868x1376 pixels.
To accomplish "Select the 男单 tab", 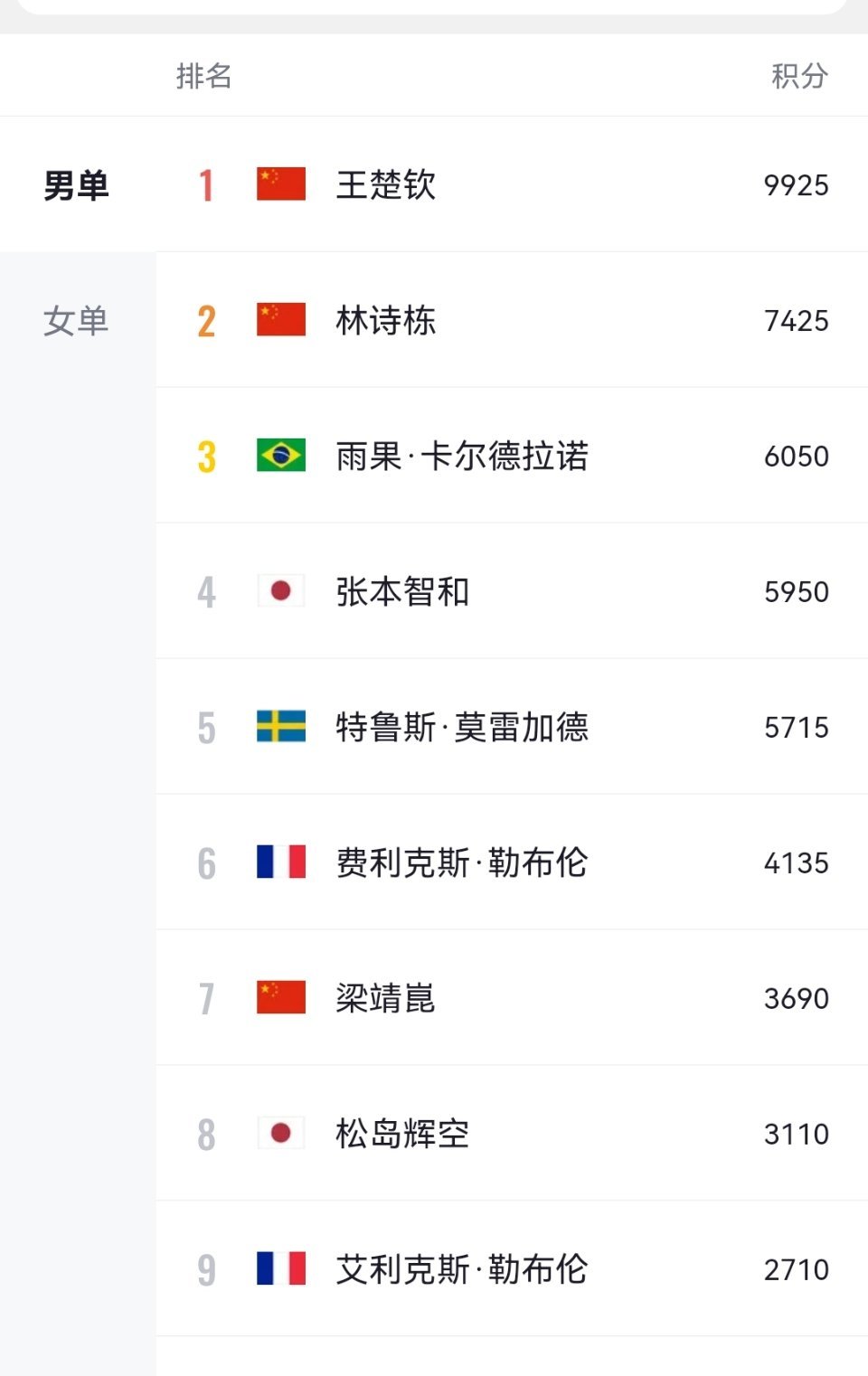I will tap(77, 184).
